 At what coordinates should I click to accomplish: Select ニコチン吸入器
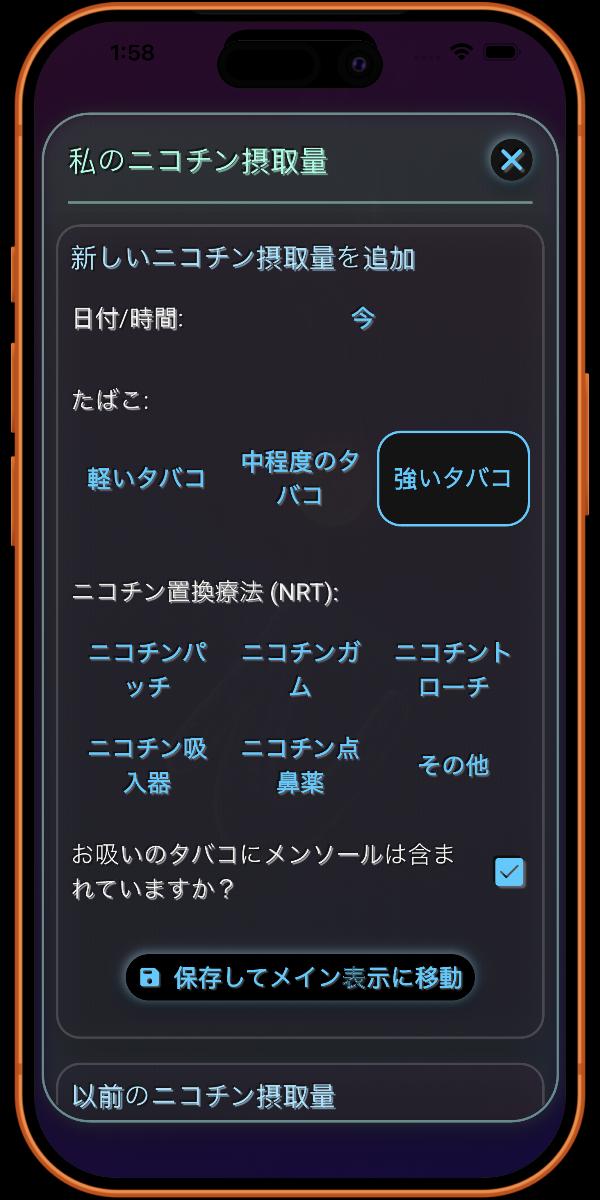coord(147,765)
